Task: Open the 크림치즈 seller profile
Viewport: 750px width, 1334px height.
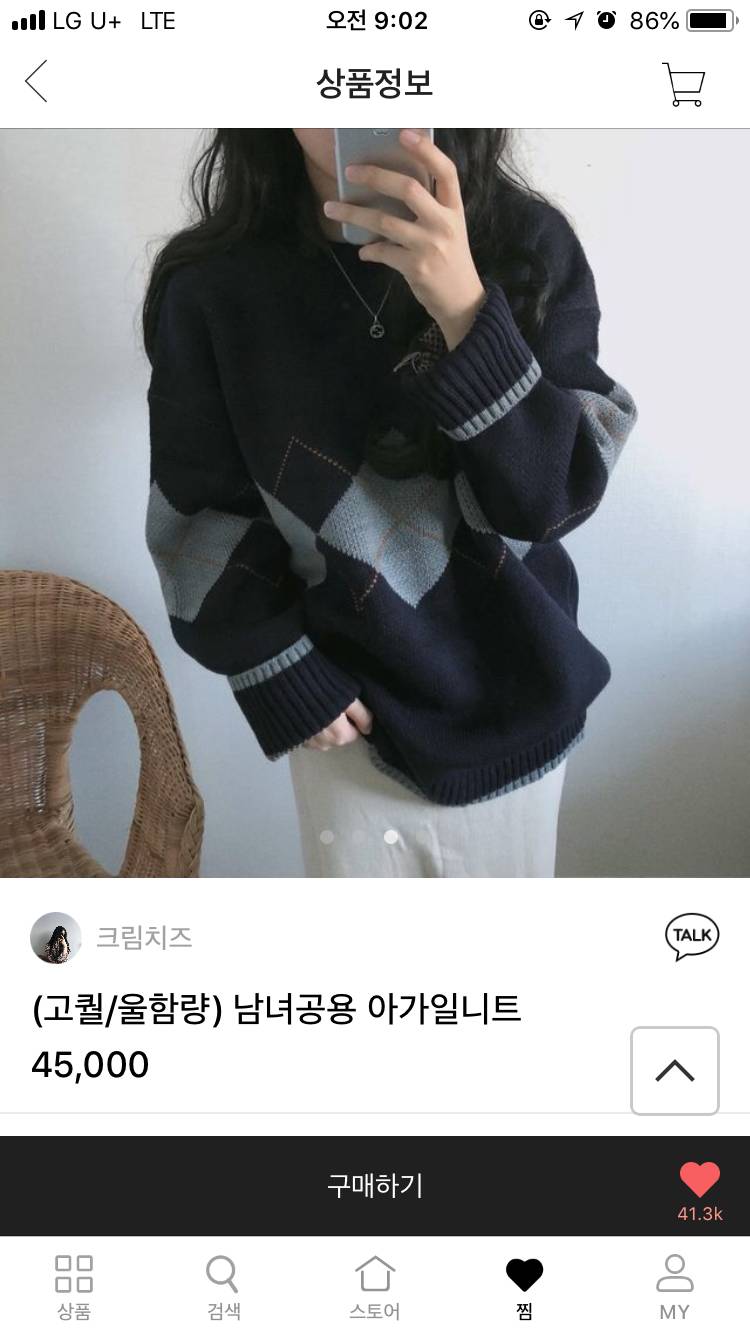Action: click(112, 938)
